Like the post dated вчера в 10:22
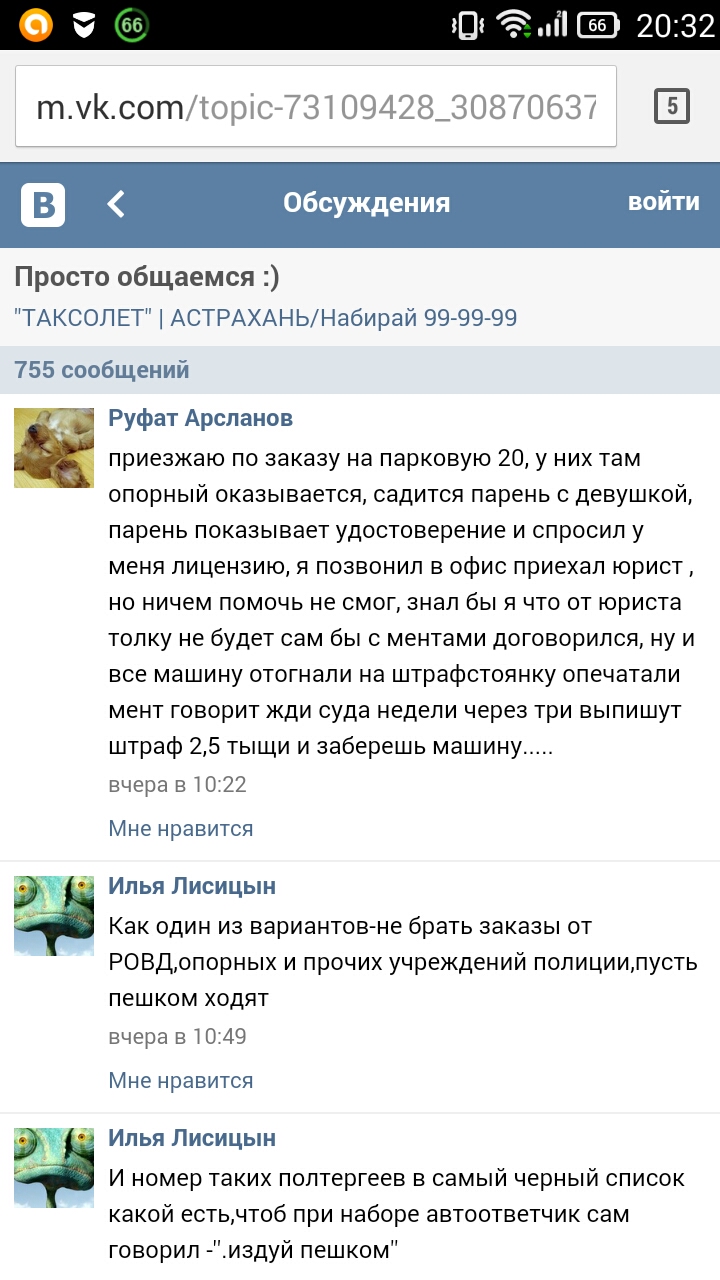Viewport: 720px width, 1280px height. tap(181, 828)
